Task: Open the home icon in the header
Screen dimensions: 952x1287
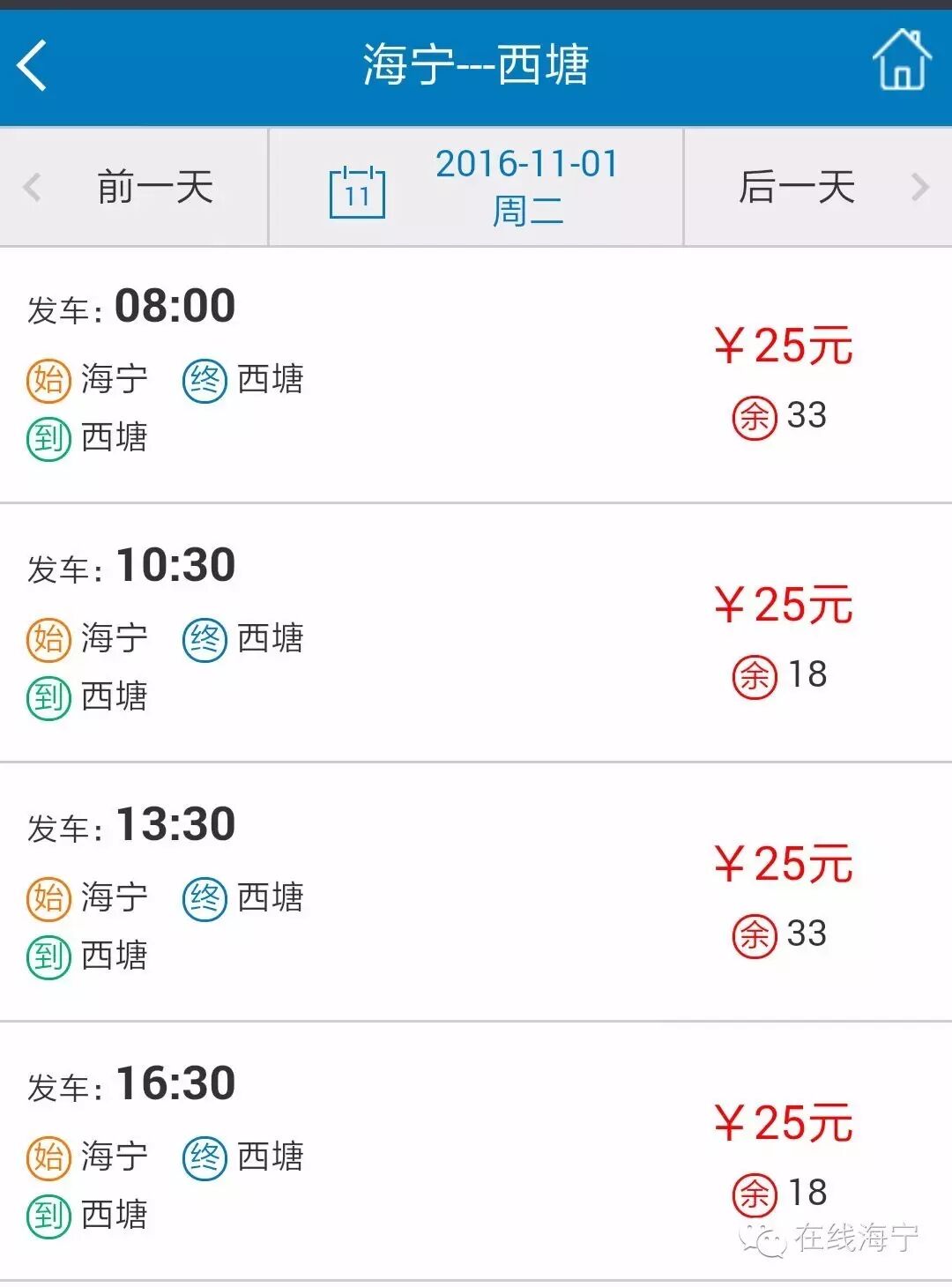Action: (901, 61)
